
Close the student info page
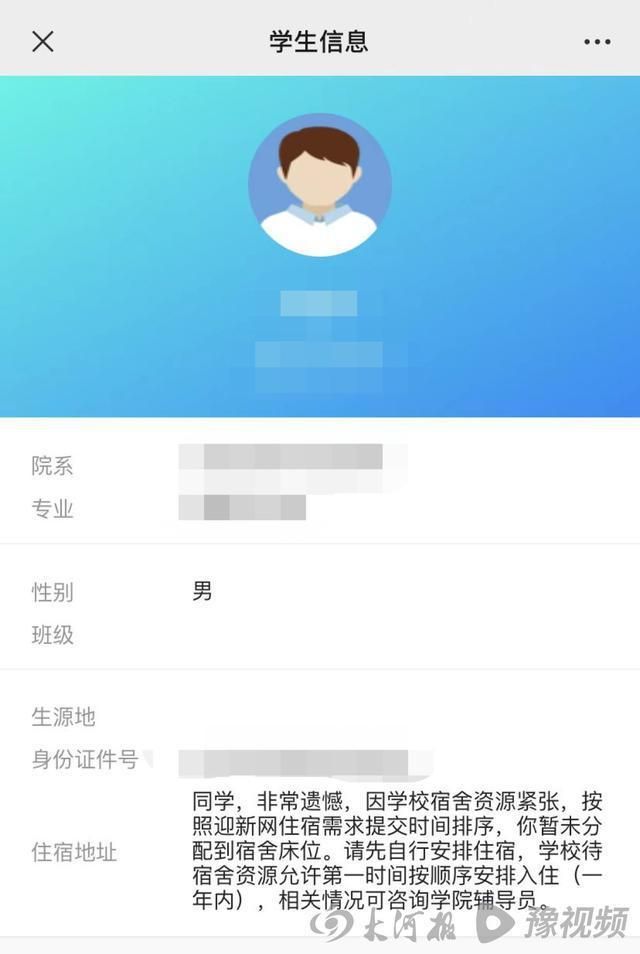pos(43,41)
